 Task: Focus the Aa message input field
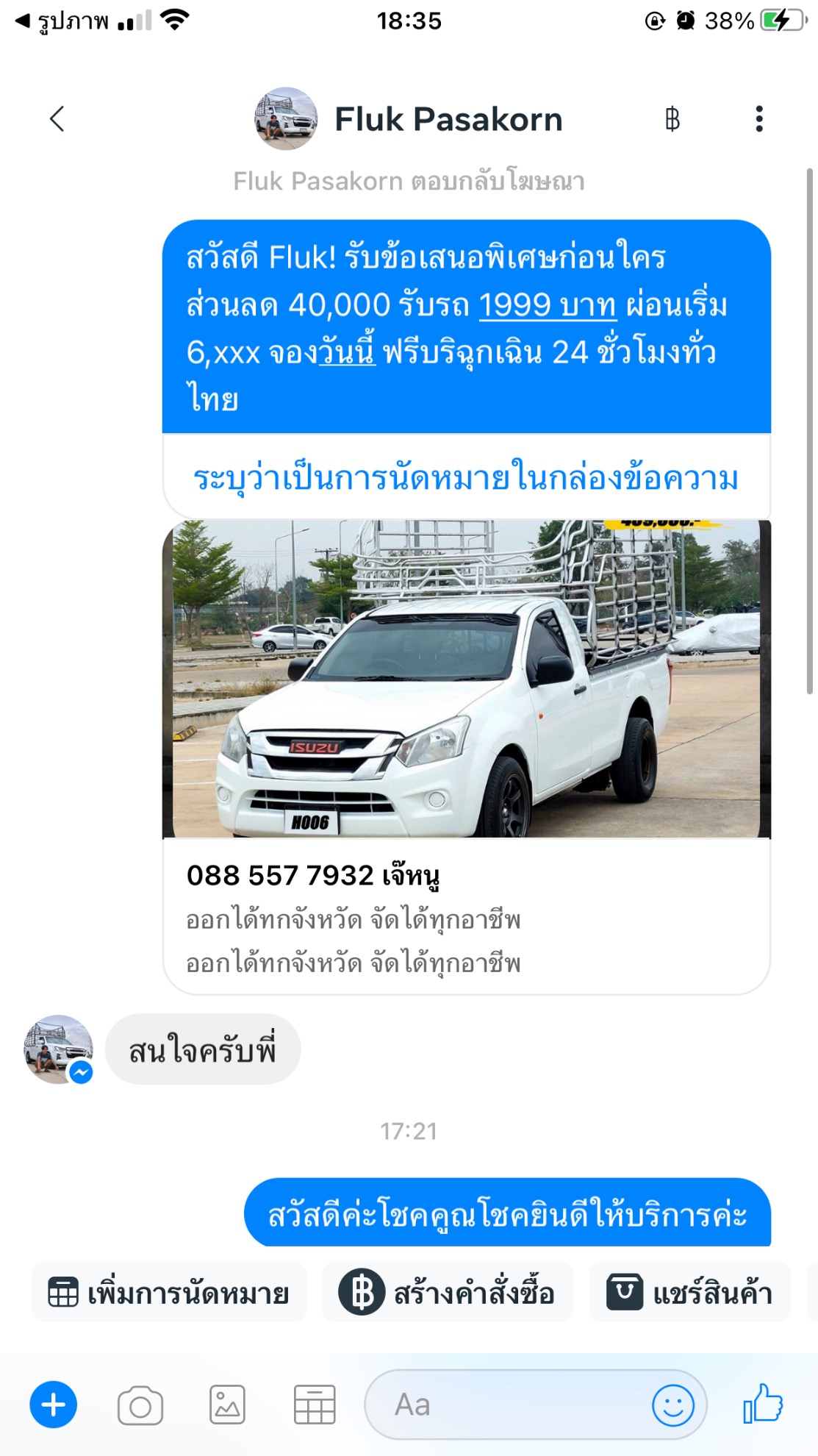pyautogui.click(x=507, y=1405)
